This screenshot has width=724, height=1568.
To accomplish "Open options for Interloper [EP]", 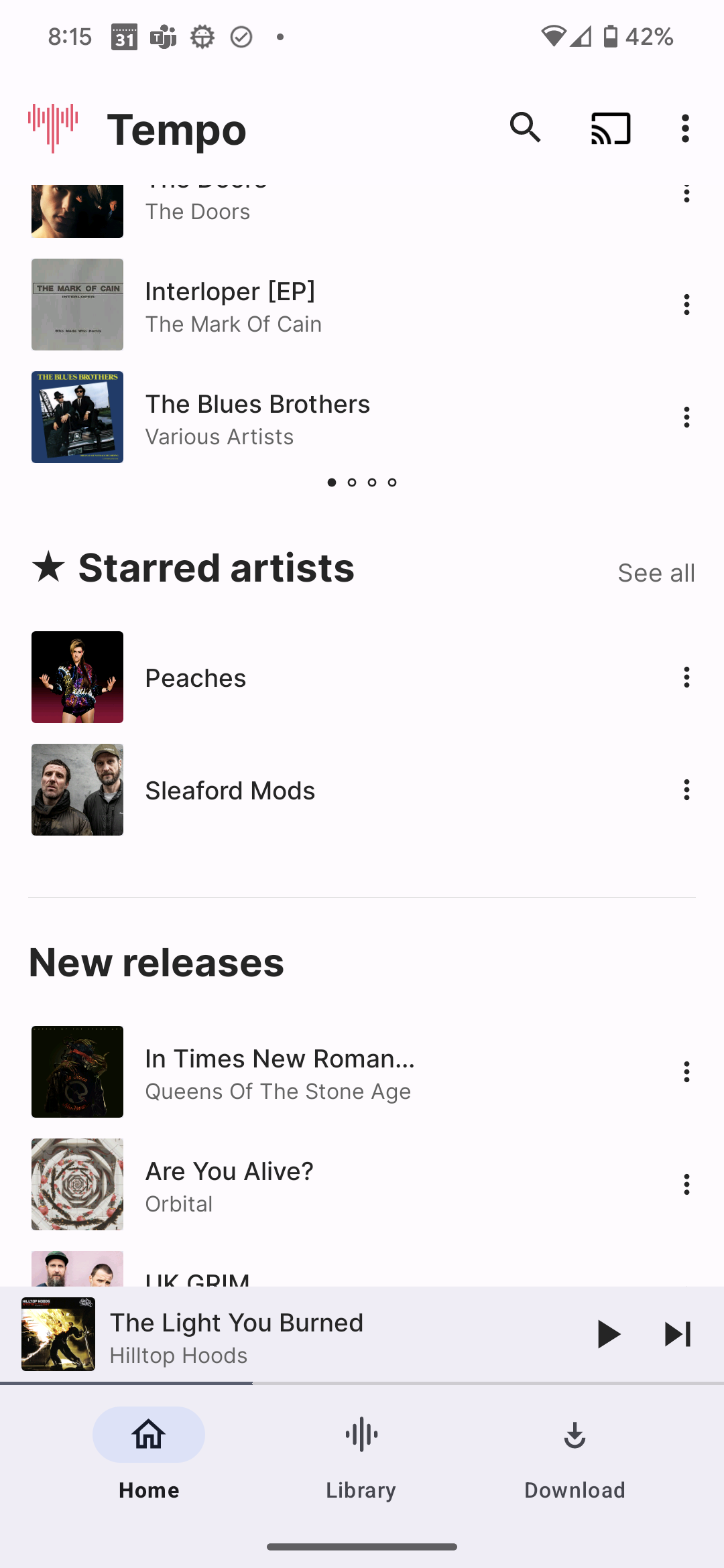I will (686, 305).
